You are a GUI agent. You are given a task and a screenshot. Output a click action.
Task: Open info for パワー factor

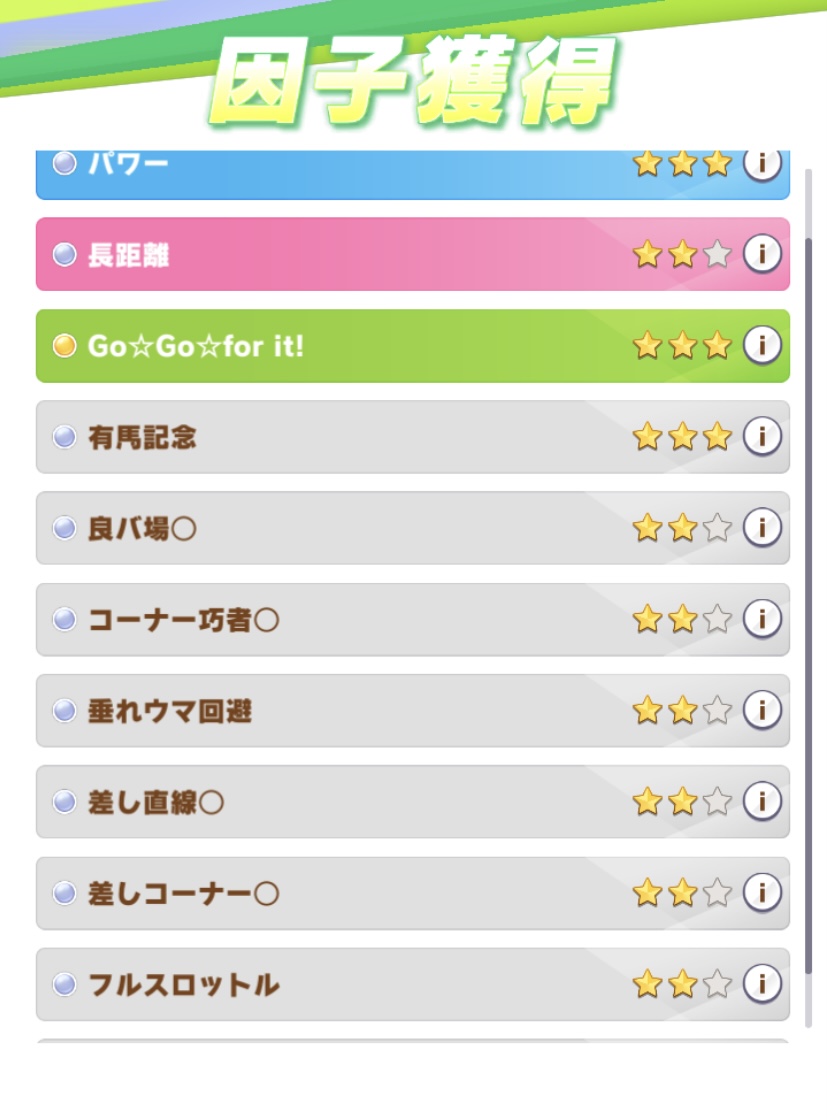pos(762,163)
